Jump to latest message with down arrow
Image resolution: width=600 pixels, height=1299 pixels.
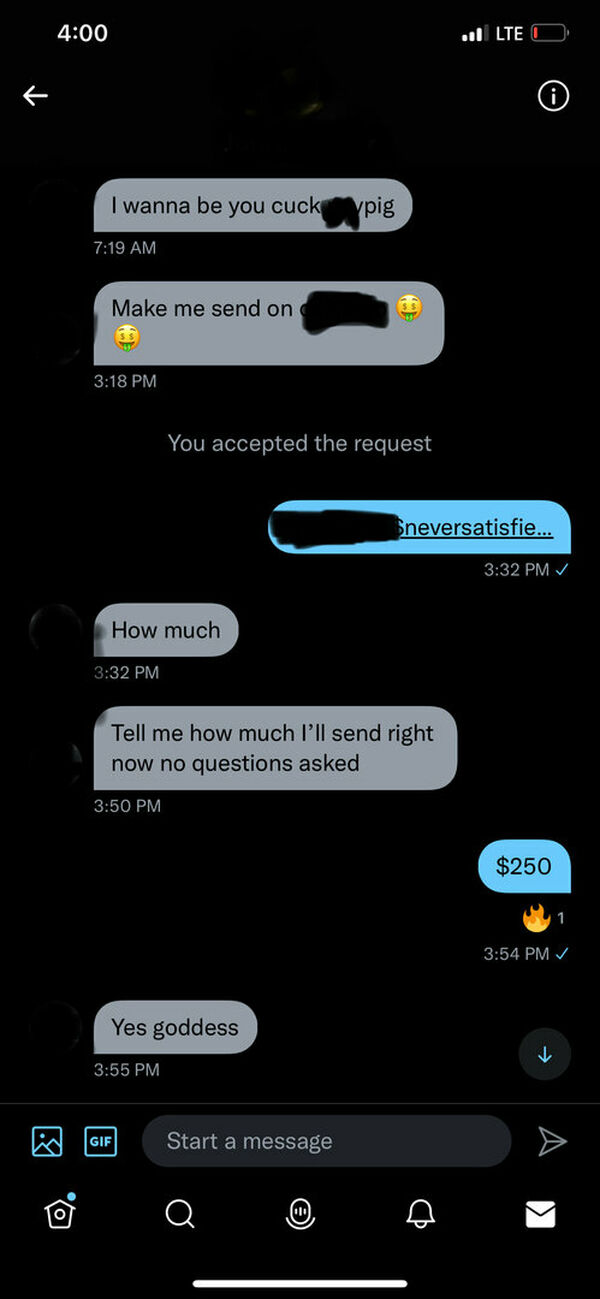[x=545, y=1054]
